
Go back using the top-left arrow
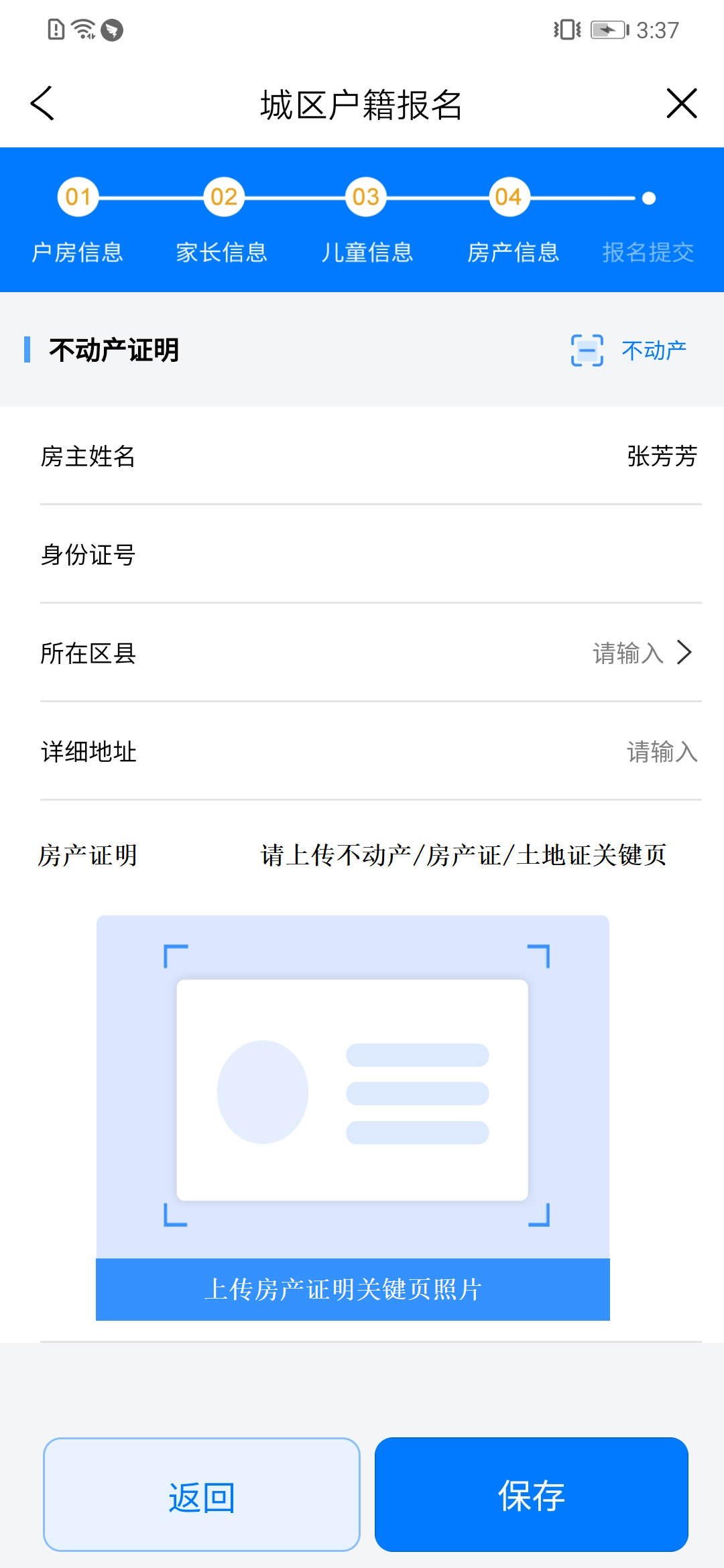point(43,104)
